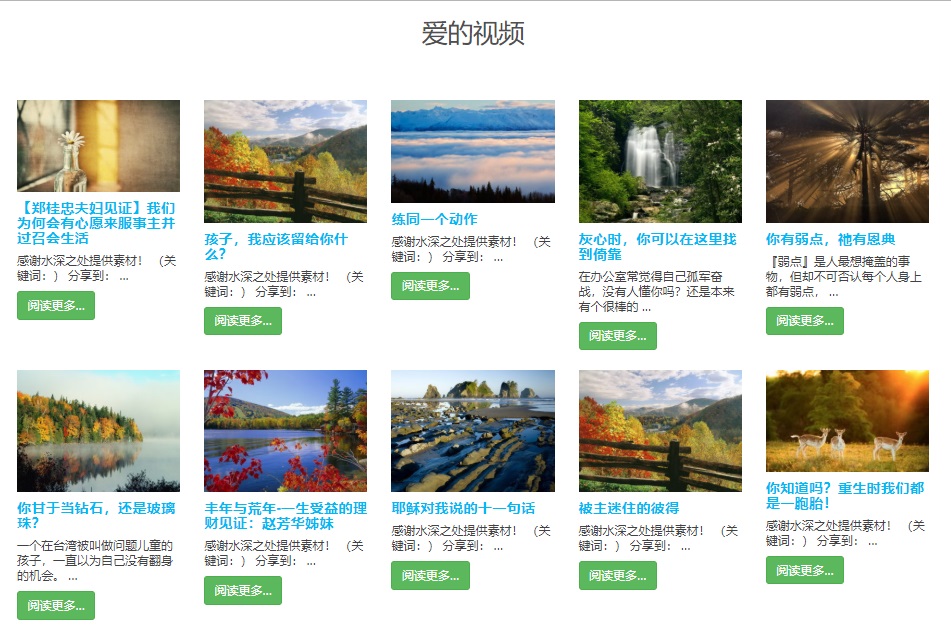Tap 阅读更多 under 耶稣对我说的十一句话
The height and width of the screenshot is (627, 951).
430,575
